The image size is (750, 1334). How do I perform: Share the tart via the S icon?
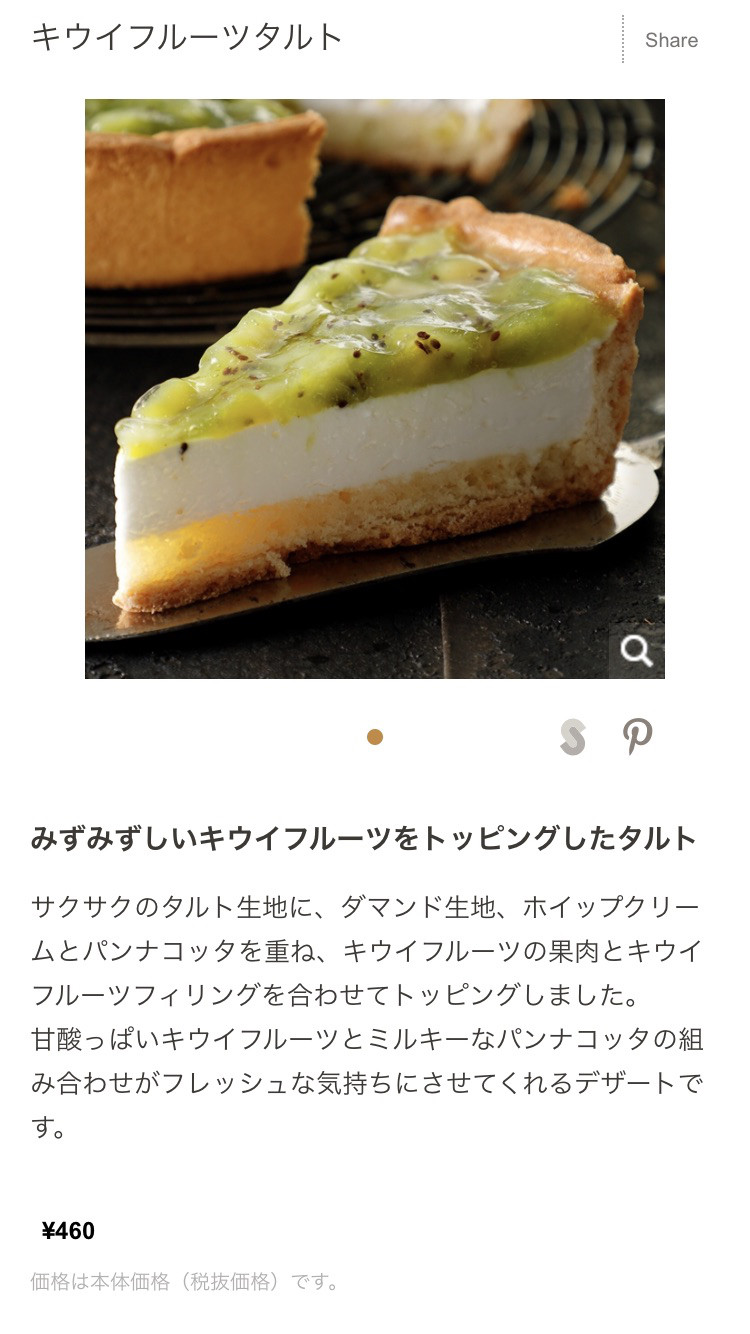pyautogui.click(x=573, y=737)
